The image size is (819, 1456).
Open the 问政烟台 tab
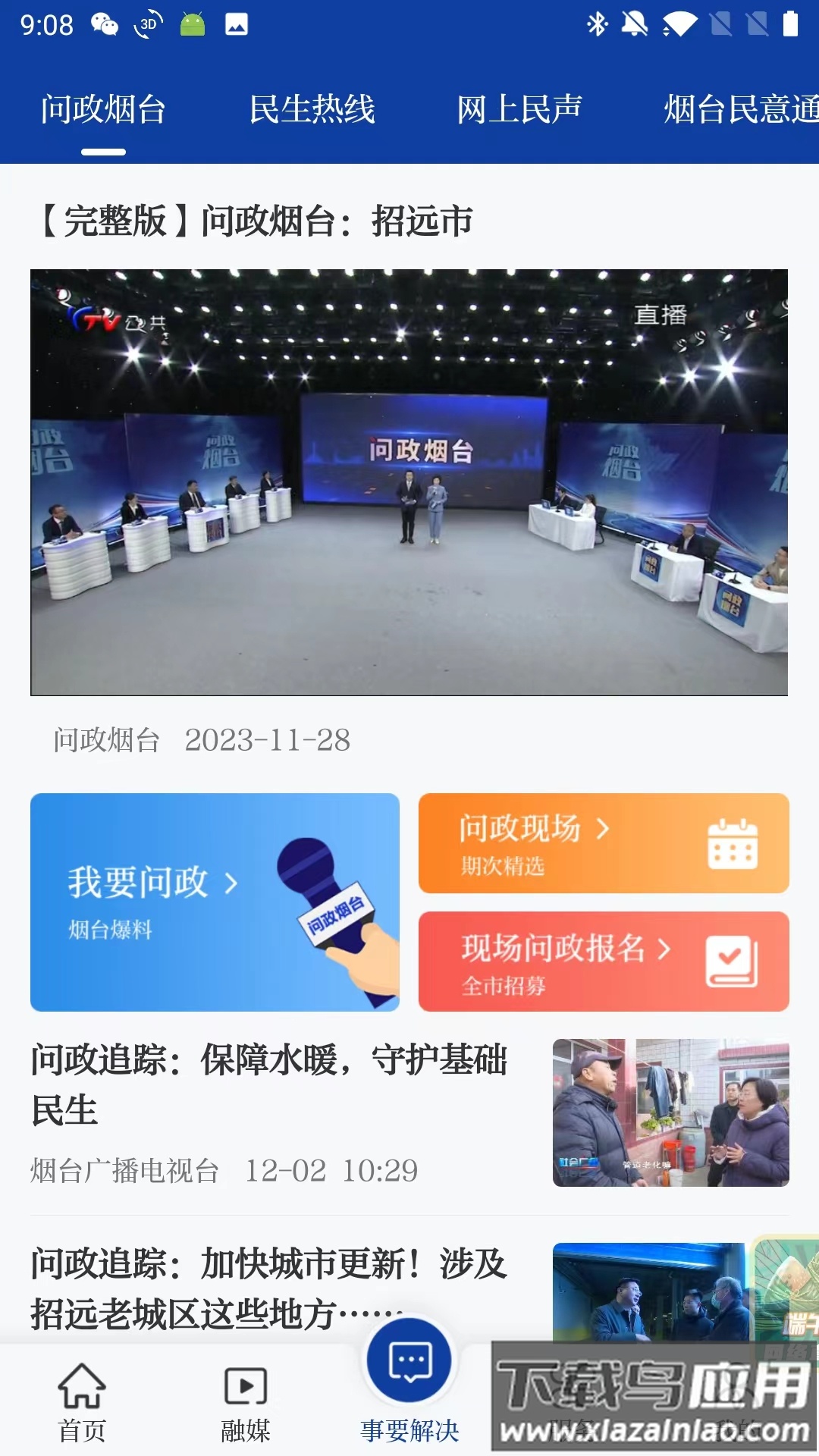[103, 109]
